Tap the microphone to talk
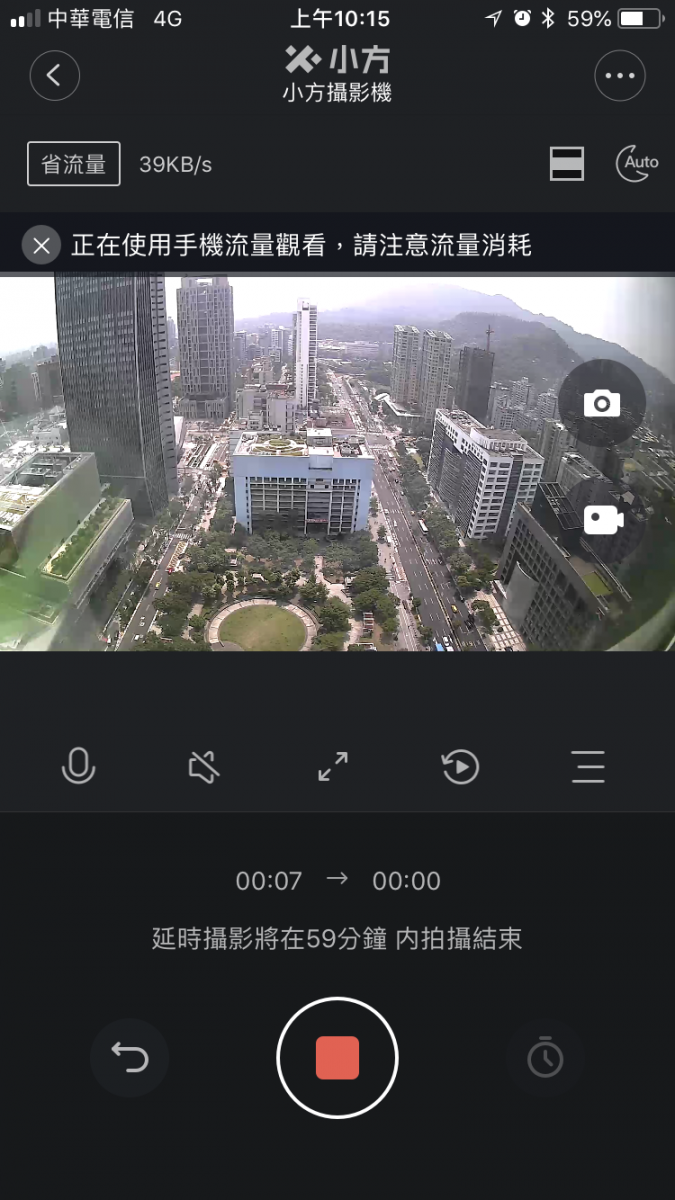The width and height of the screenshot is (675, 1200). coord(78,767)
